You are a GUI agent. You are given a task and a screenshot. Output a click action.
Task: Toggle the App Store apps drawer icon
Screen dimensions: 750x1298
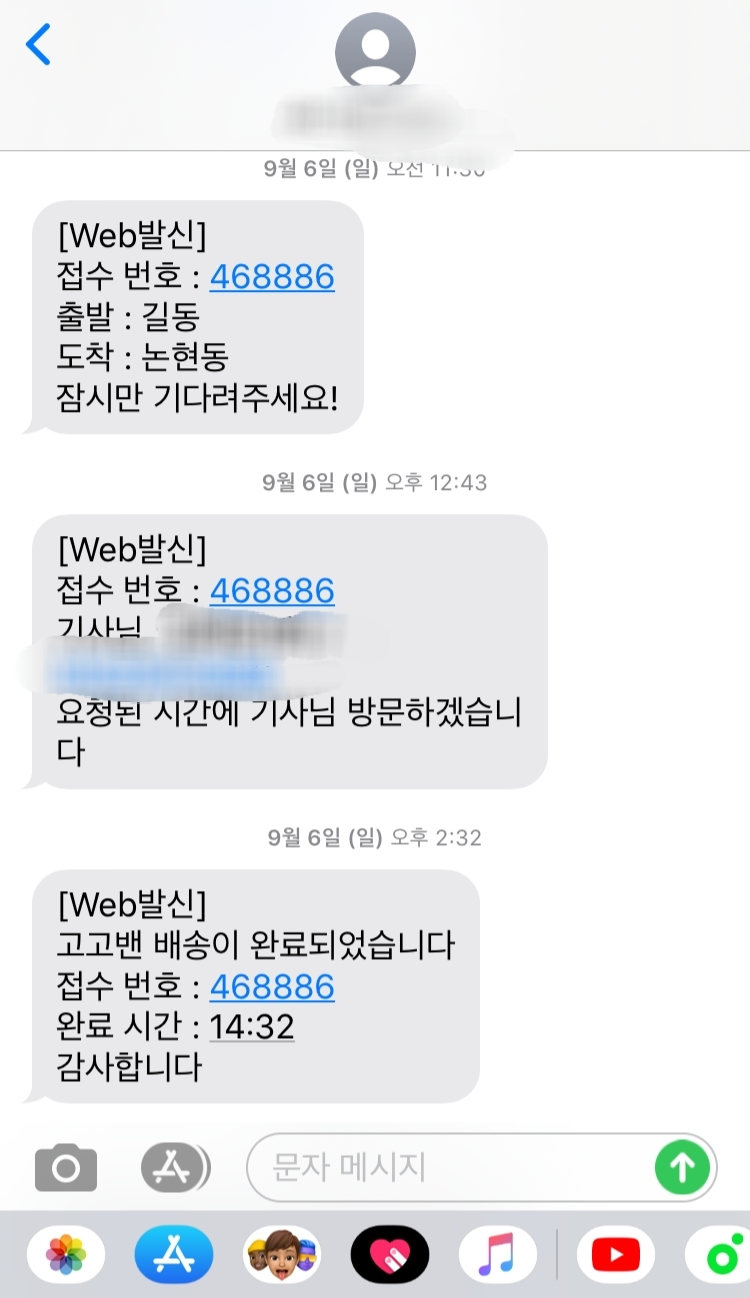tap(174, 1167)
